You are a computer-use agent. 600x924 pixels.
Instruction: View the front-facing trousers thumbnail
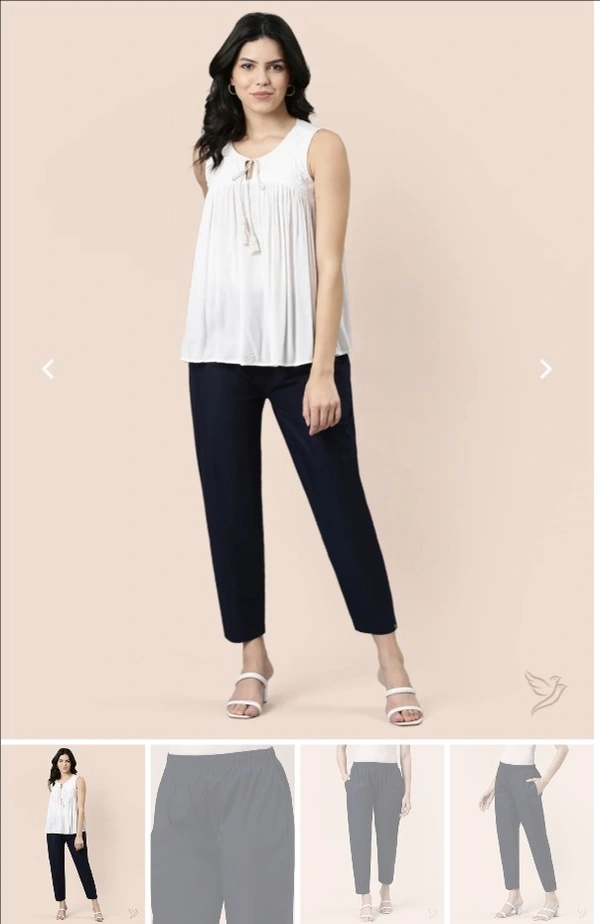pyautogui.click(x=372, y=833)
